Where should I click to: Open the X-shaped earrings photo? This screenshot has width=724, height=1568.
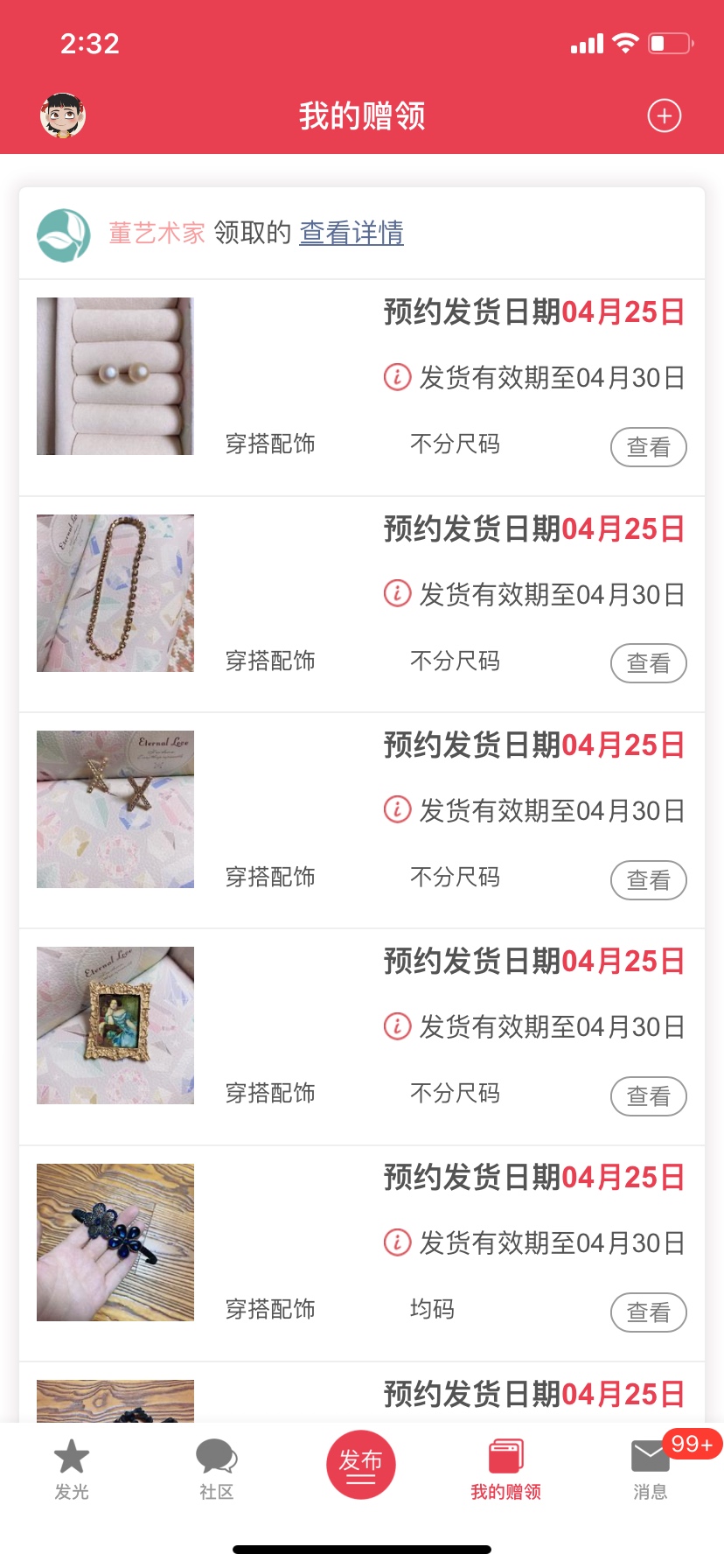point(115,809)
